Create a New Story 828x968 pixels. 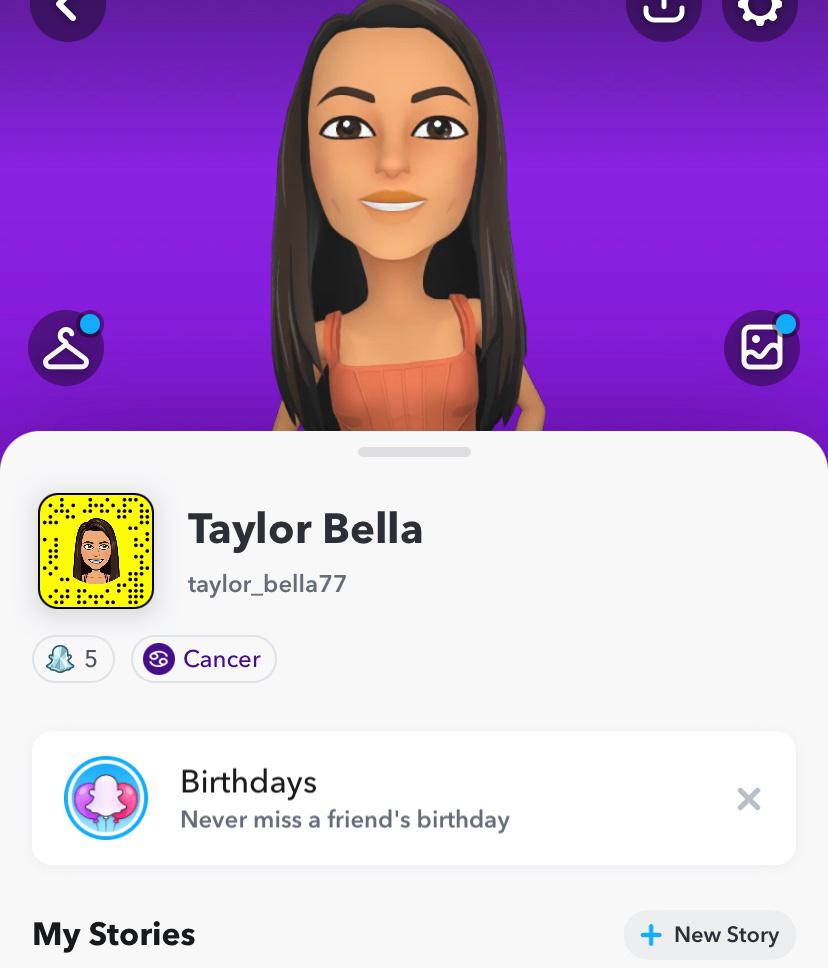pyautogui.click(x=710, y=935)
